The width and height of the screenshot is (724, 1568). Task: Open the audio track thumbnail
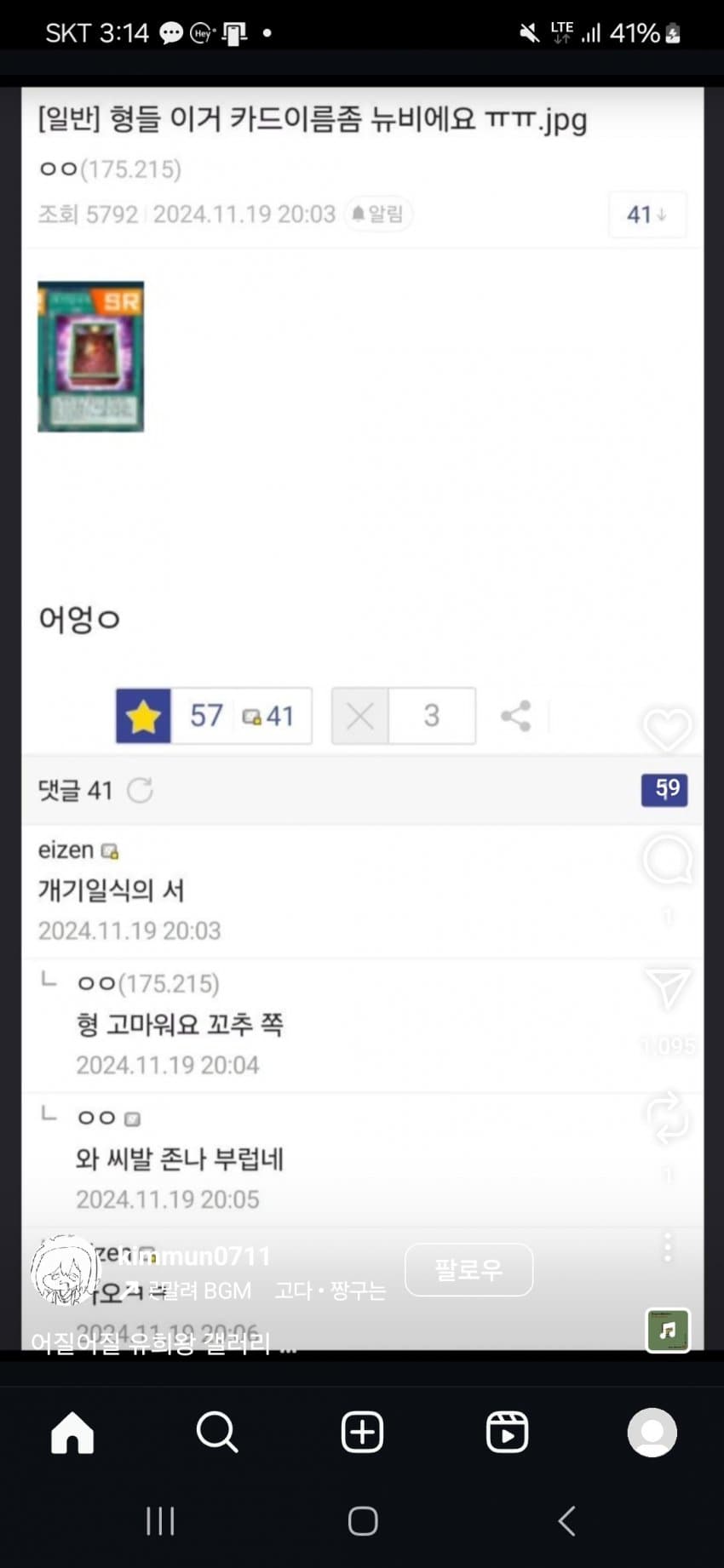(668, 1330)
